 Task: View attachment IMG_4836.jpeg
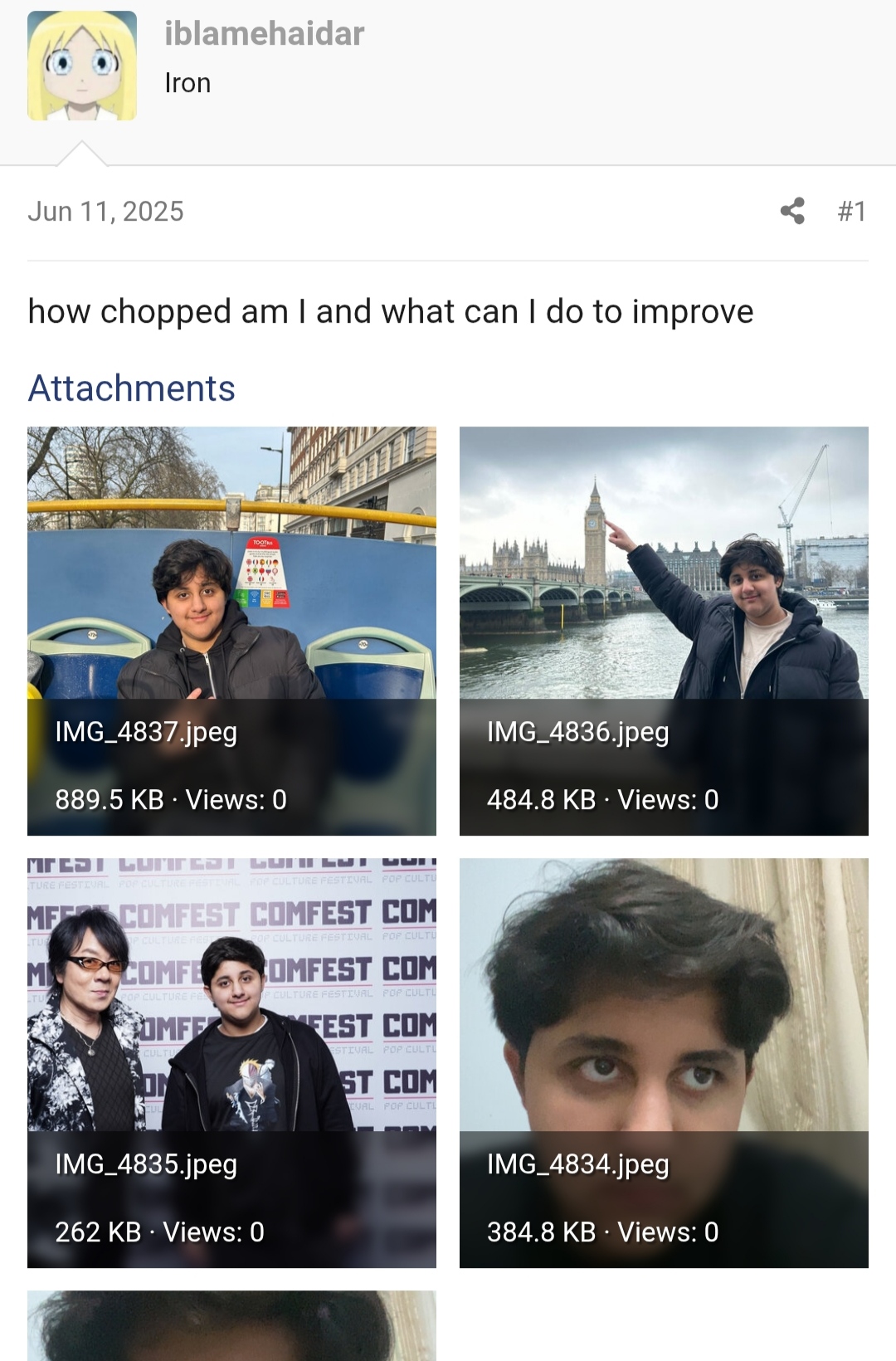(x=664, y=631)
